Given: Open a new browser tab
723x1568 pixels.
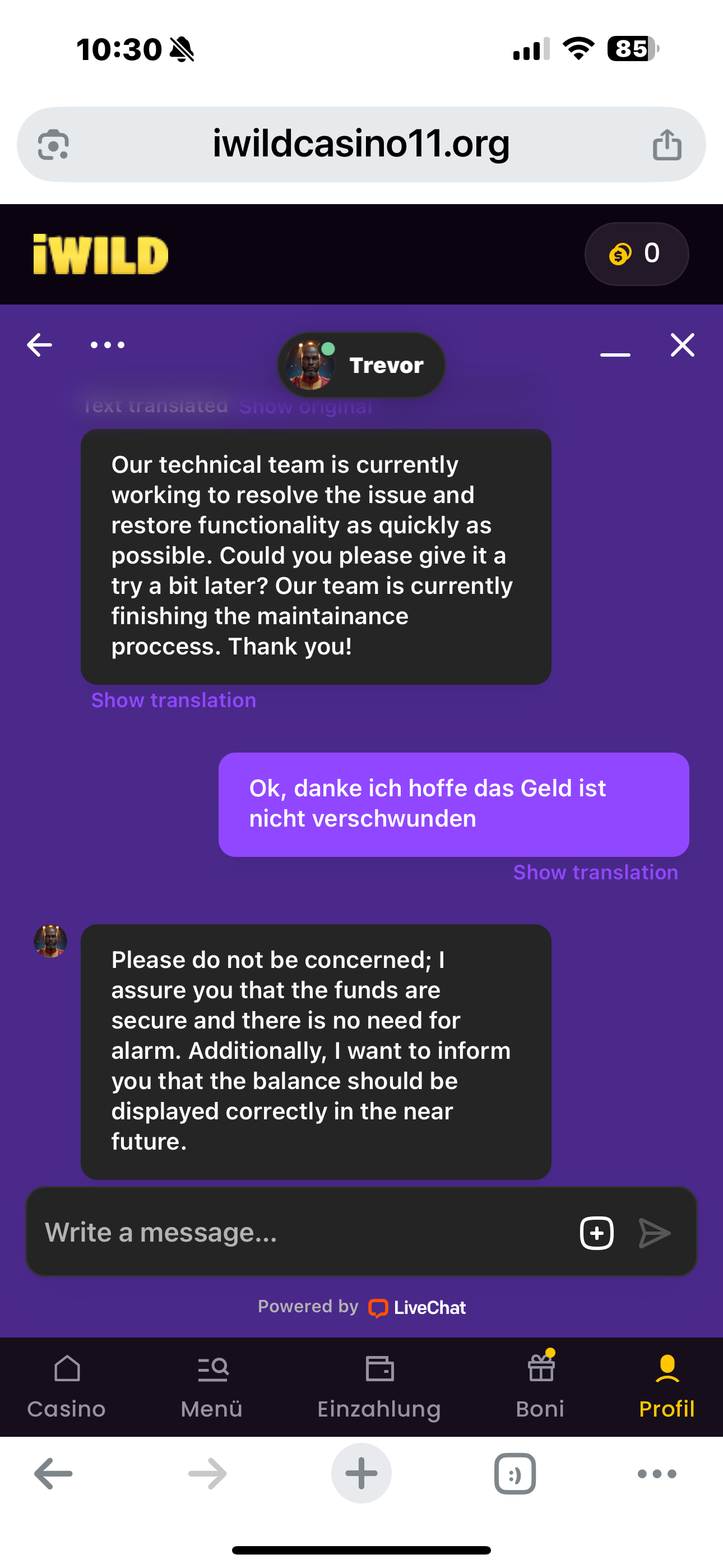Looking at the screenshot, I should (361, 1474).
